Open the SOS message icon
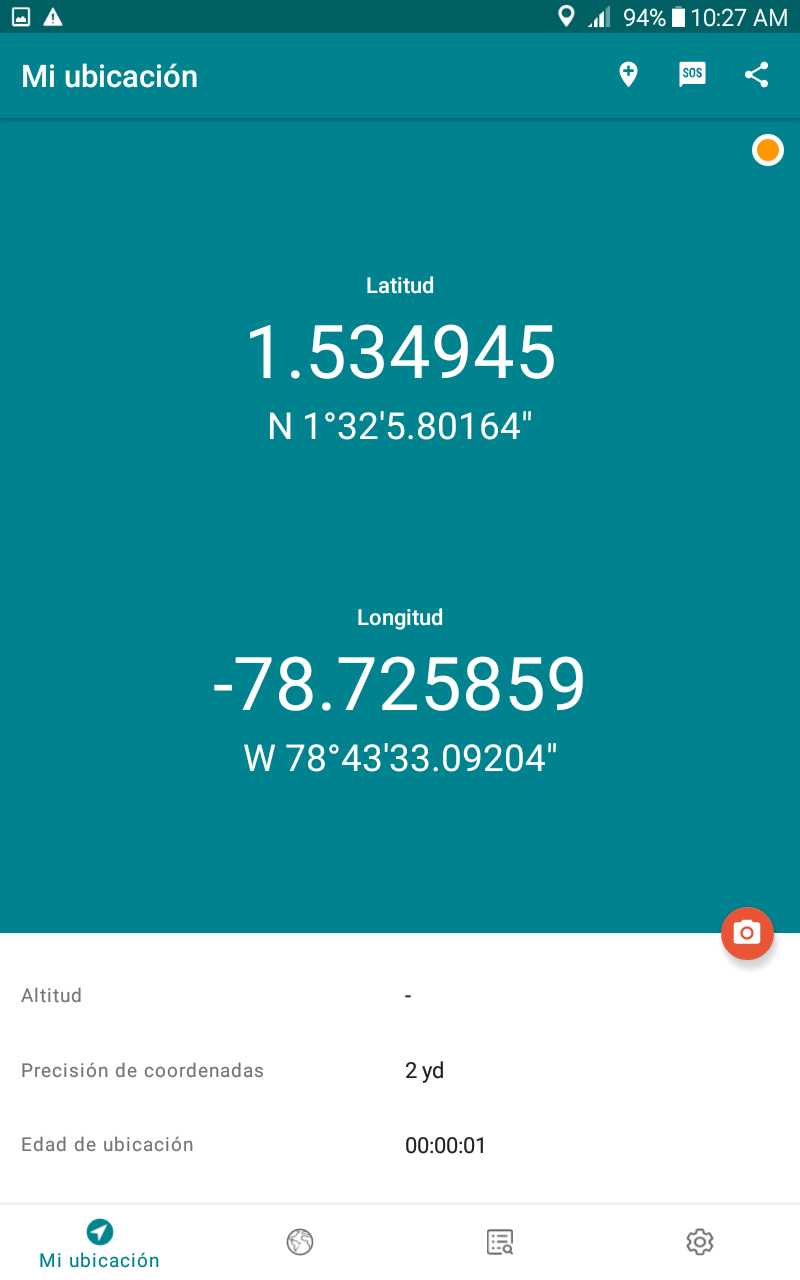The height and width of the screenshot is (1280, 800). point(692,75)
